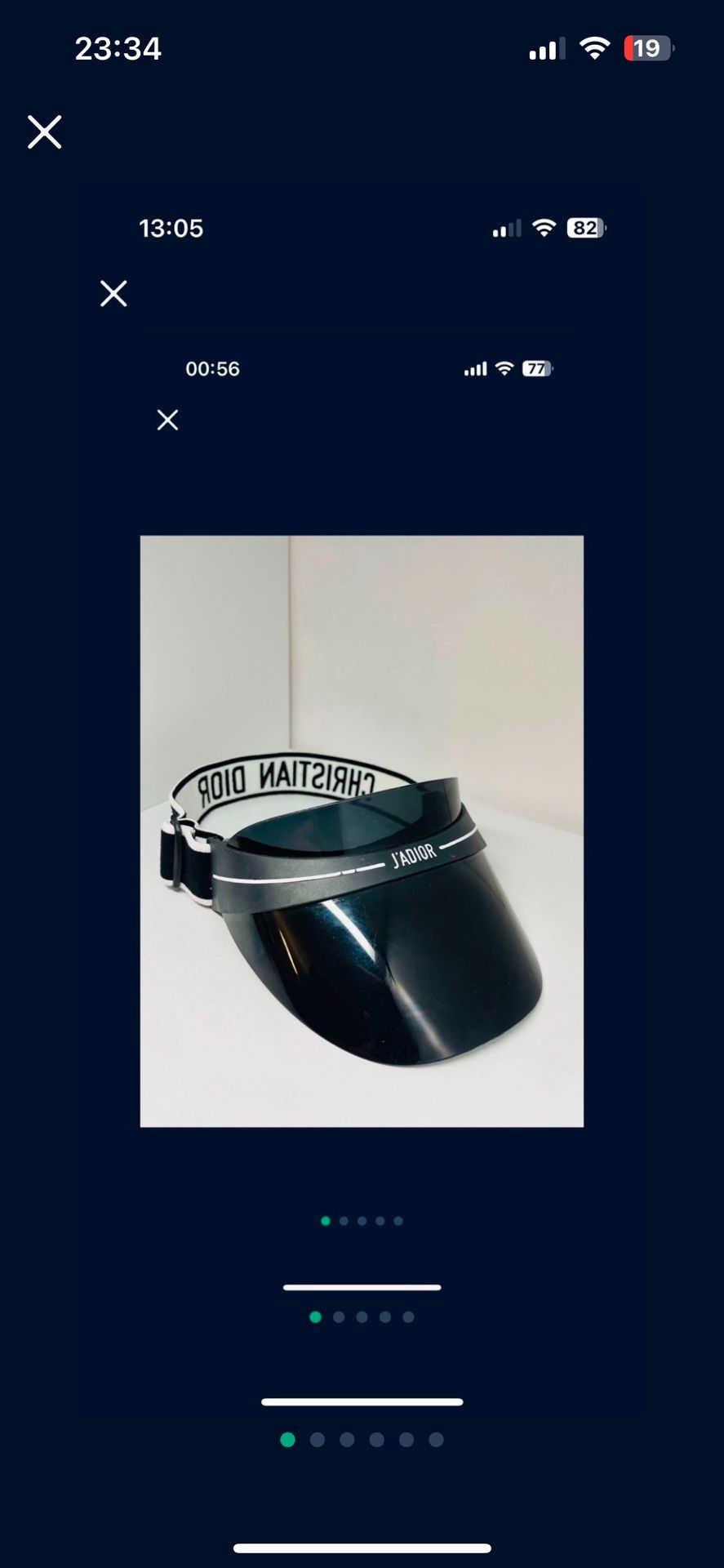This screenshot has height=1568, width=724.
Task: Jump to the second photo indicator dot
Action: (x=318, y=1440)
